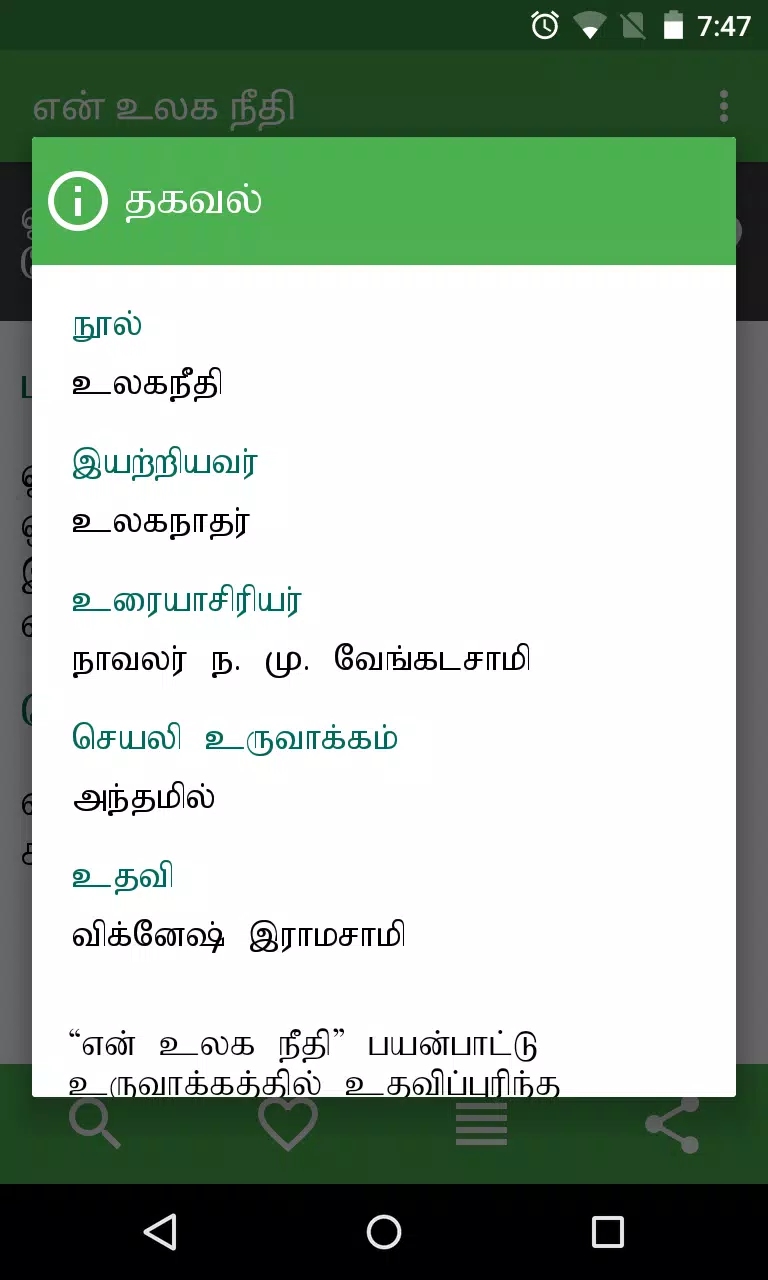Go to the home screen
This screenshot has width=768, height=1280.
384,1232
